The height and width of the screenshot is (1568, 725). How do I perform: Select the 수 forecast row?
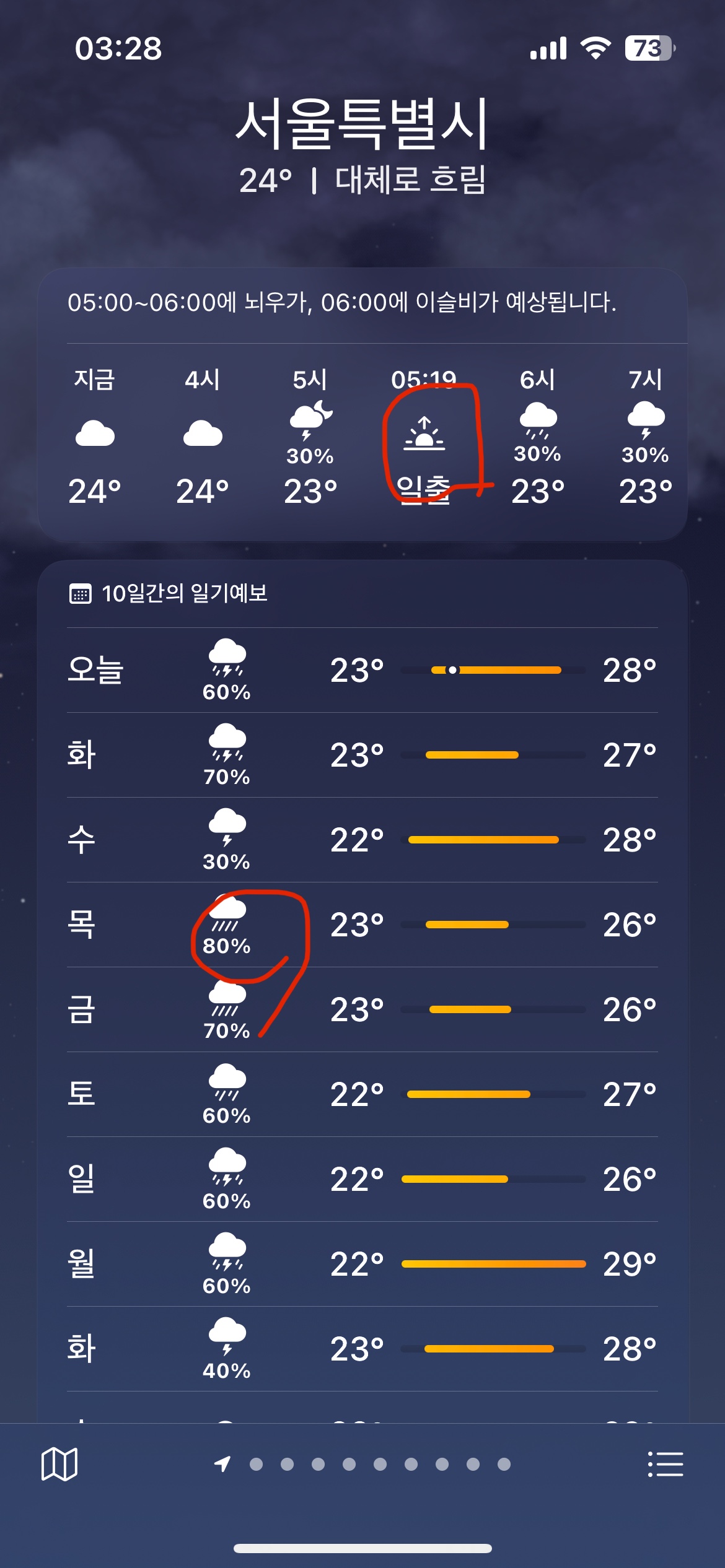point(362,840)
